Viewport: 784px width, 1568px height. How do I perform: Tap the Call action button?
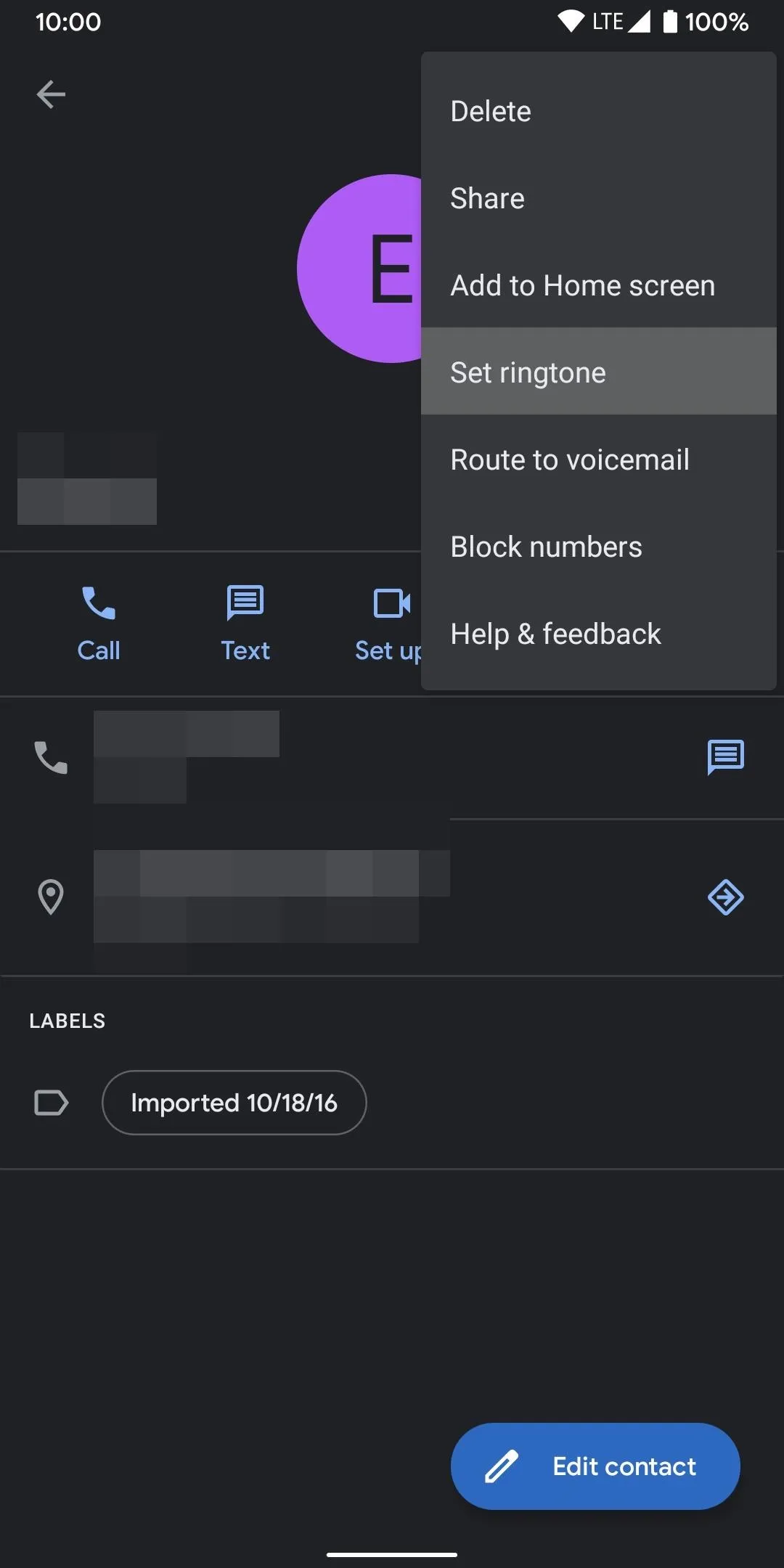pyautogui.click(x=99, y=624)
